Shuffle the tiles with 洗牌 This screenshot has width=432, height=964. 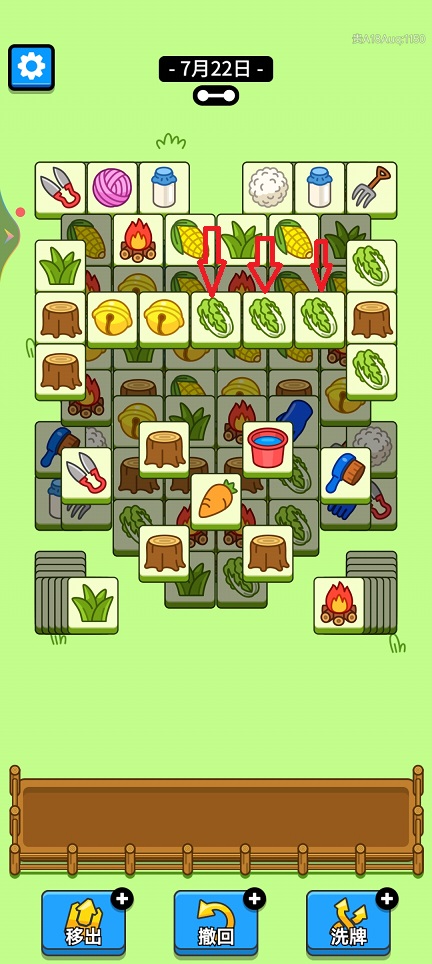click(348, 923)
